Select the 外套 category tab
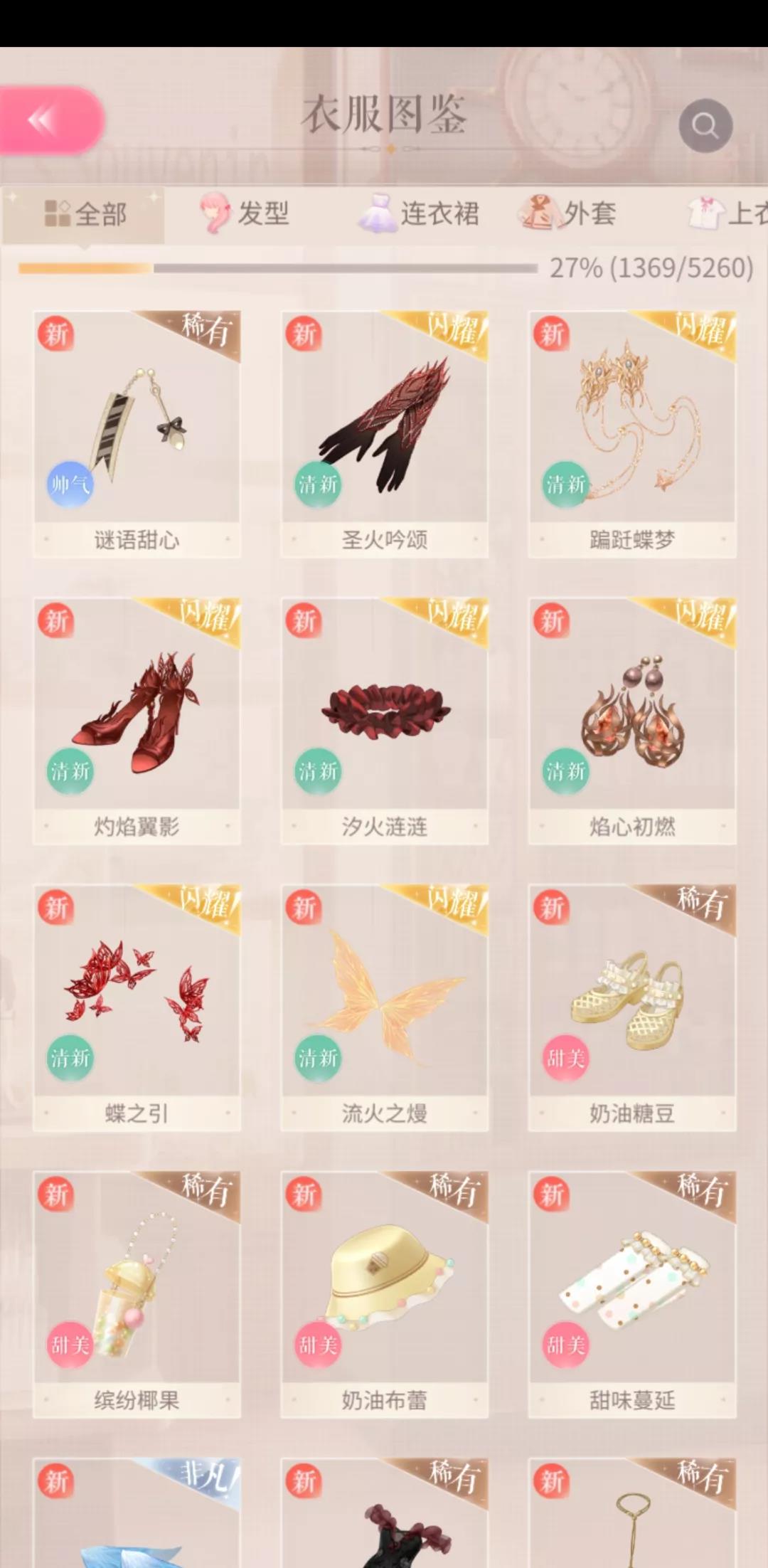 (x=569, y=213)
